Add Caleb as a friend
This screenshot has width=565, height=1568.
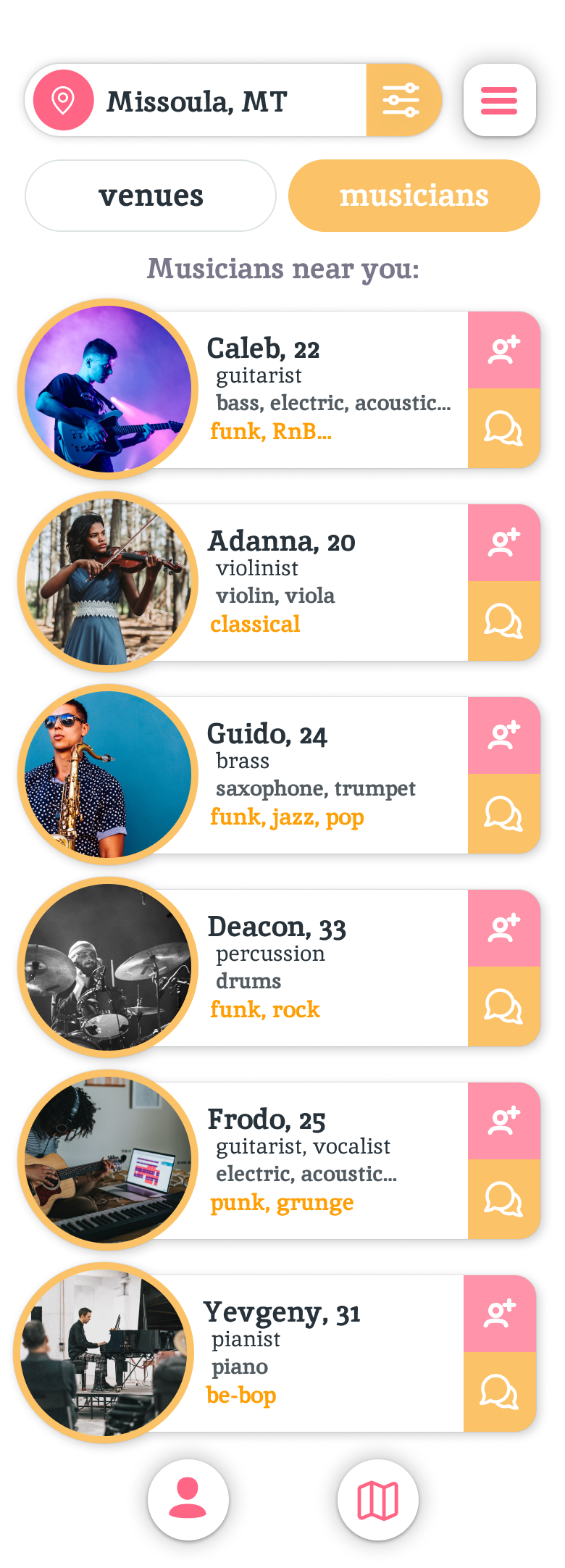pyautogui.click(x=503, y=351)
